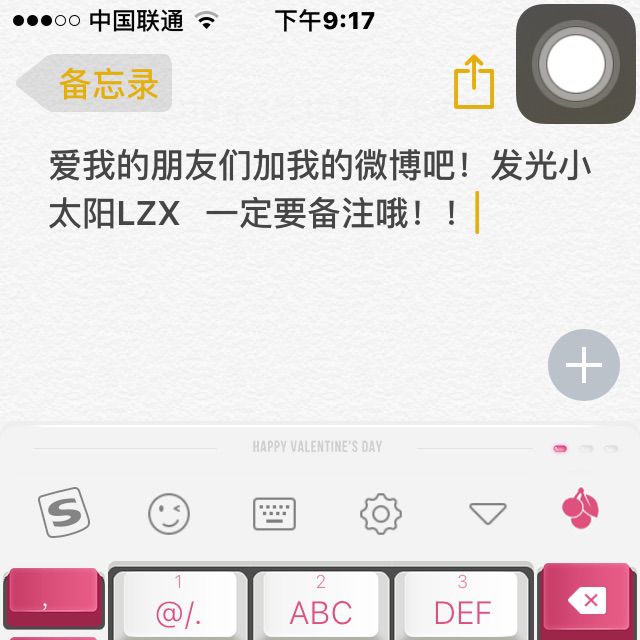Hide the keyboard with the down arrow
The width and height of the screenshot is (640, 640).
[x=487, y=514]
